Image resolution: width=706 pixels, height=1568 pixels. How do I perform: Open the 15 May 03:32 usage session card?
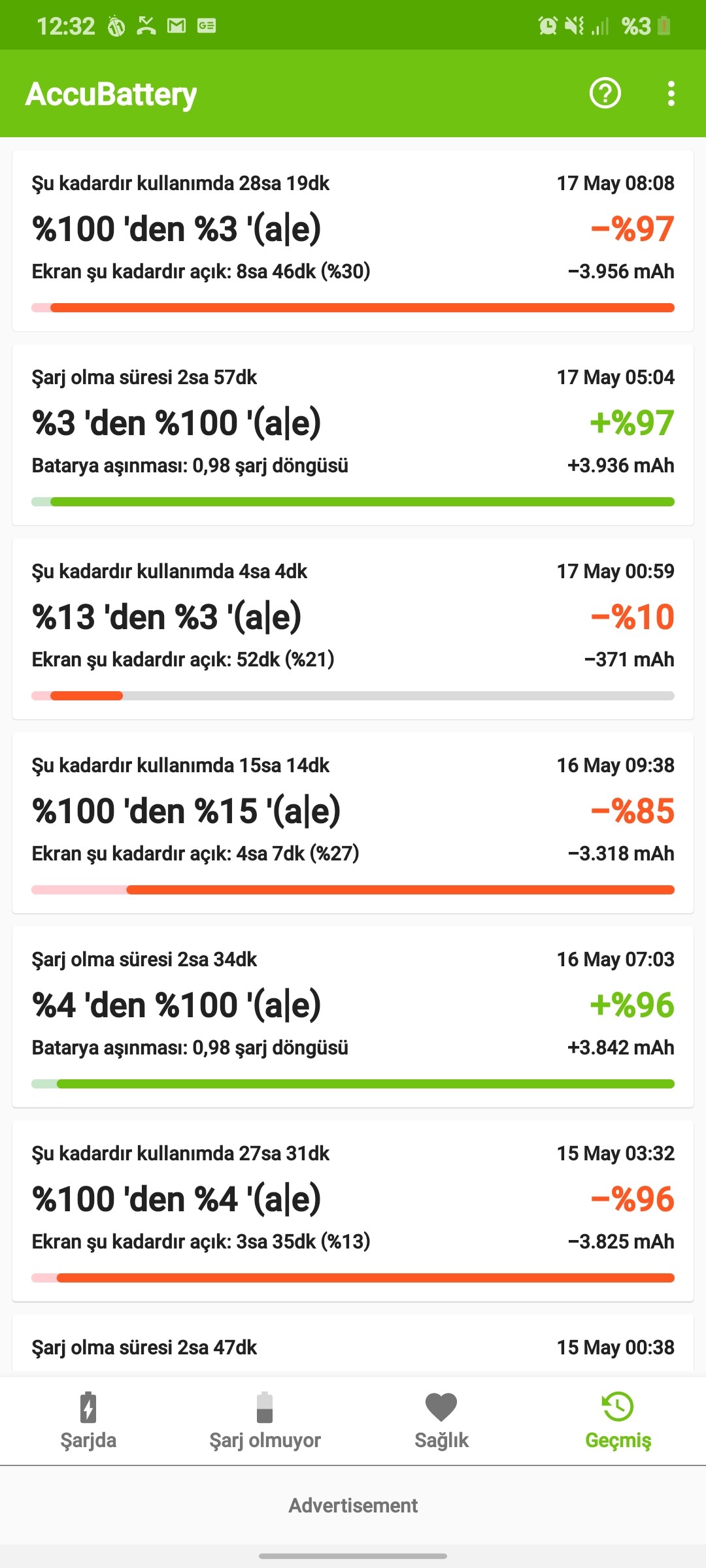tap(353, 1211)
